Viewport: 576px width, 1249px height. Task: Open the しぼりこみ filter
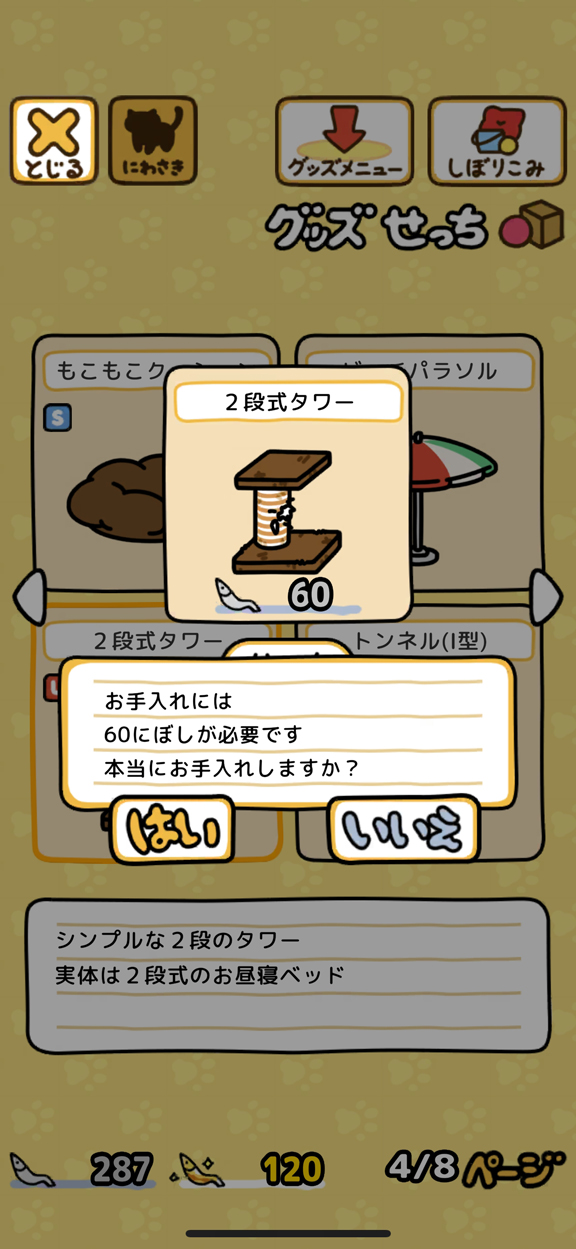click(497, 141)
